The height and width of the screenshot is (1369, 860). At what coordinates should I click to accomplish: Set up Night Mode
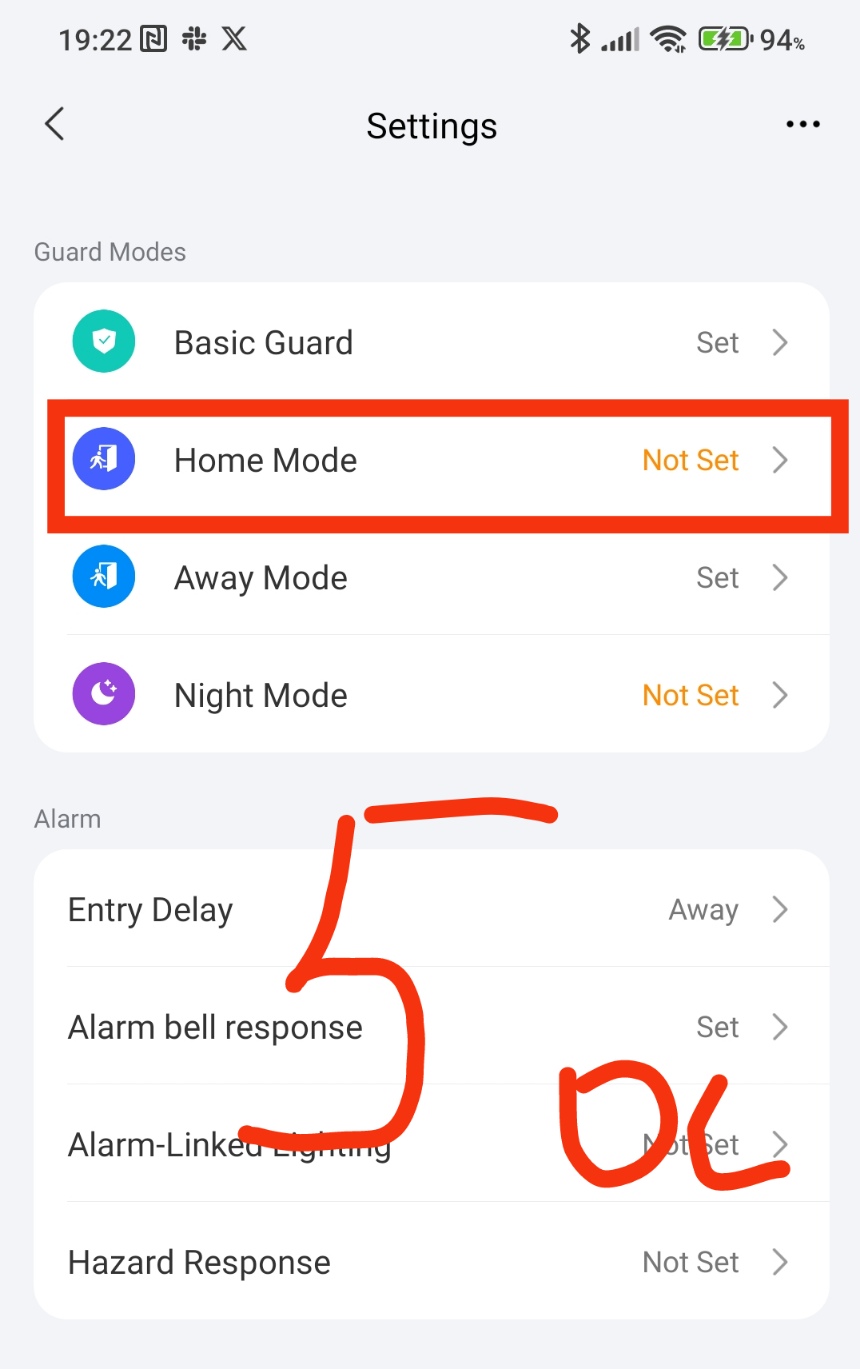coord(431,695)
